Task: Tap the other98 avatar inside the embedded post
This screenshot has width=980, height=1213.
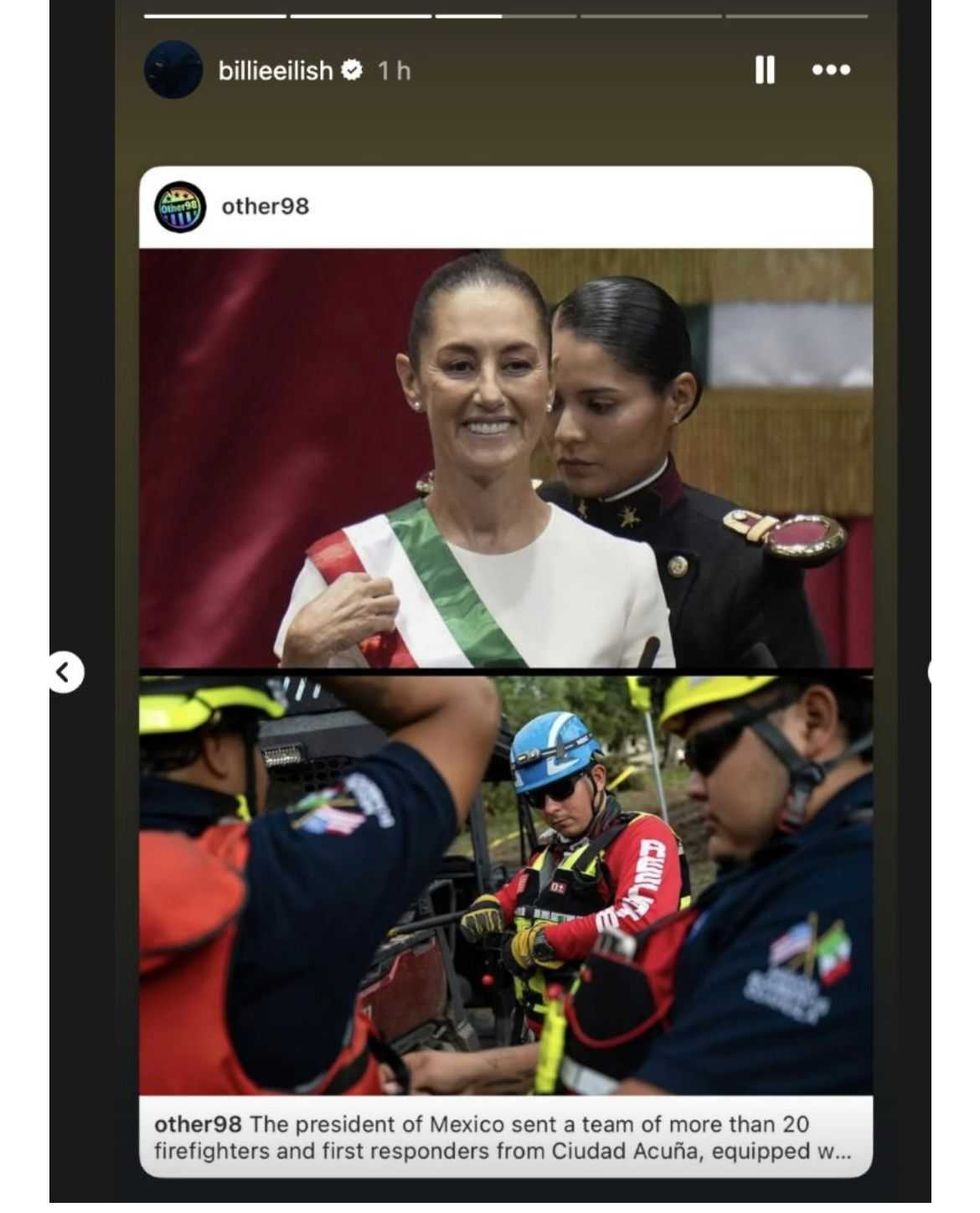Action: (182, 205)
